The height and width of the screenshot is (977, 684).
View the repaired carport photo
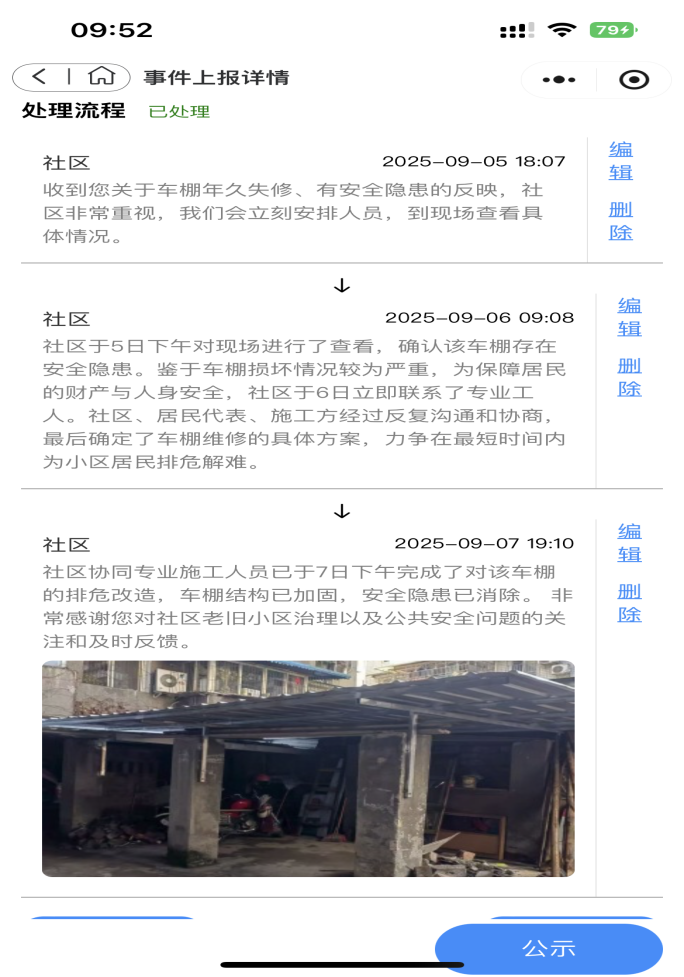[x=308, y=768]
